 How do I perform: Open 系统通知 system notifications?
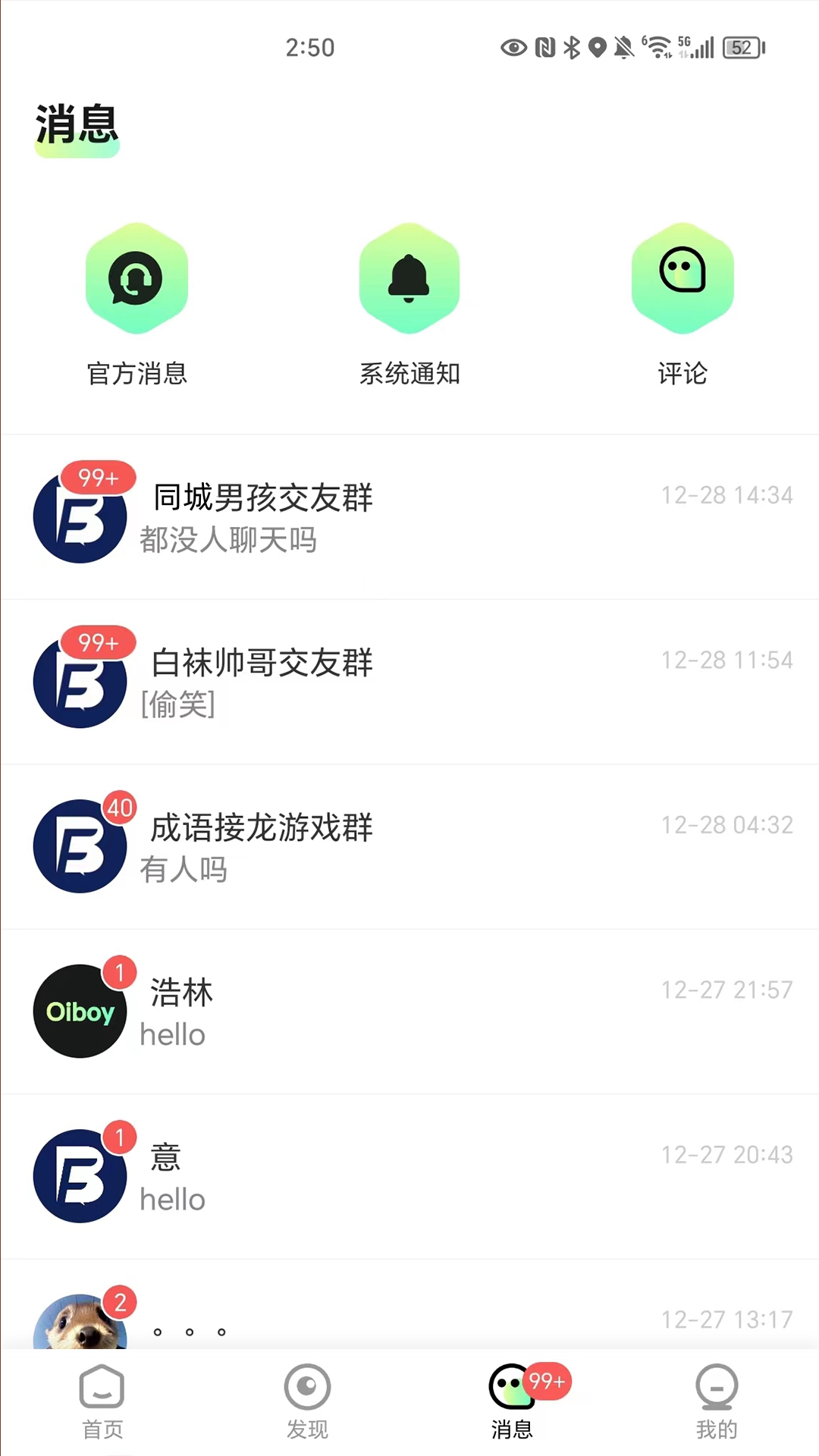pyautogui.click(x=409, y=303)
